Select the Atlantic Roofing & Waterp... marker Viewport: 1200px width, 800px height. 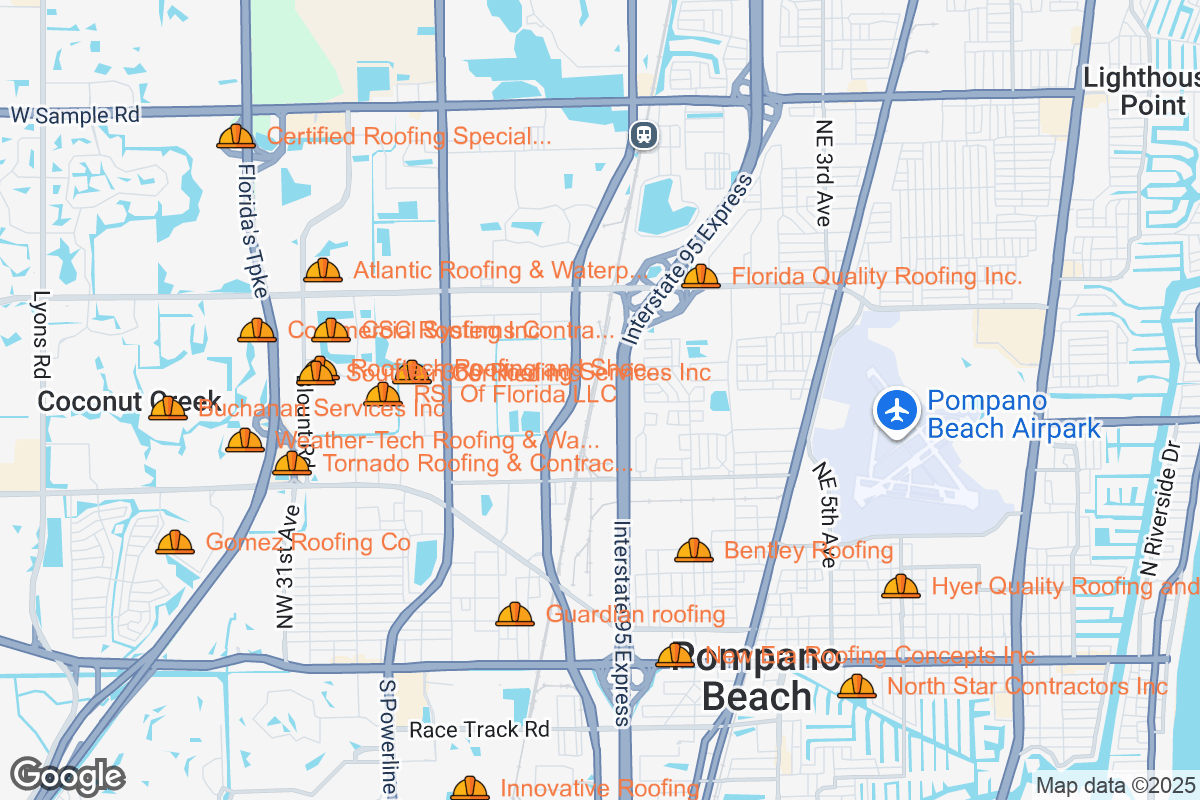[x=323, y=271]
